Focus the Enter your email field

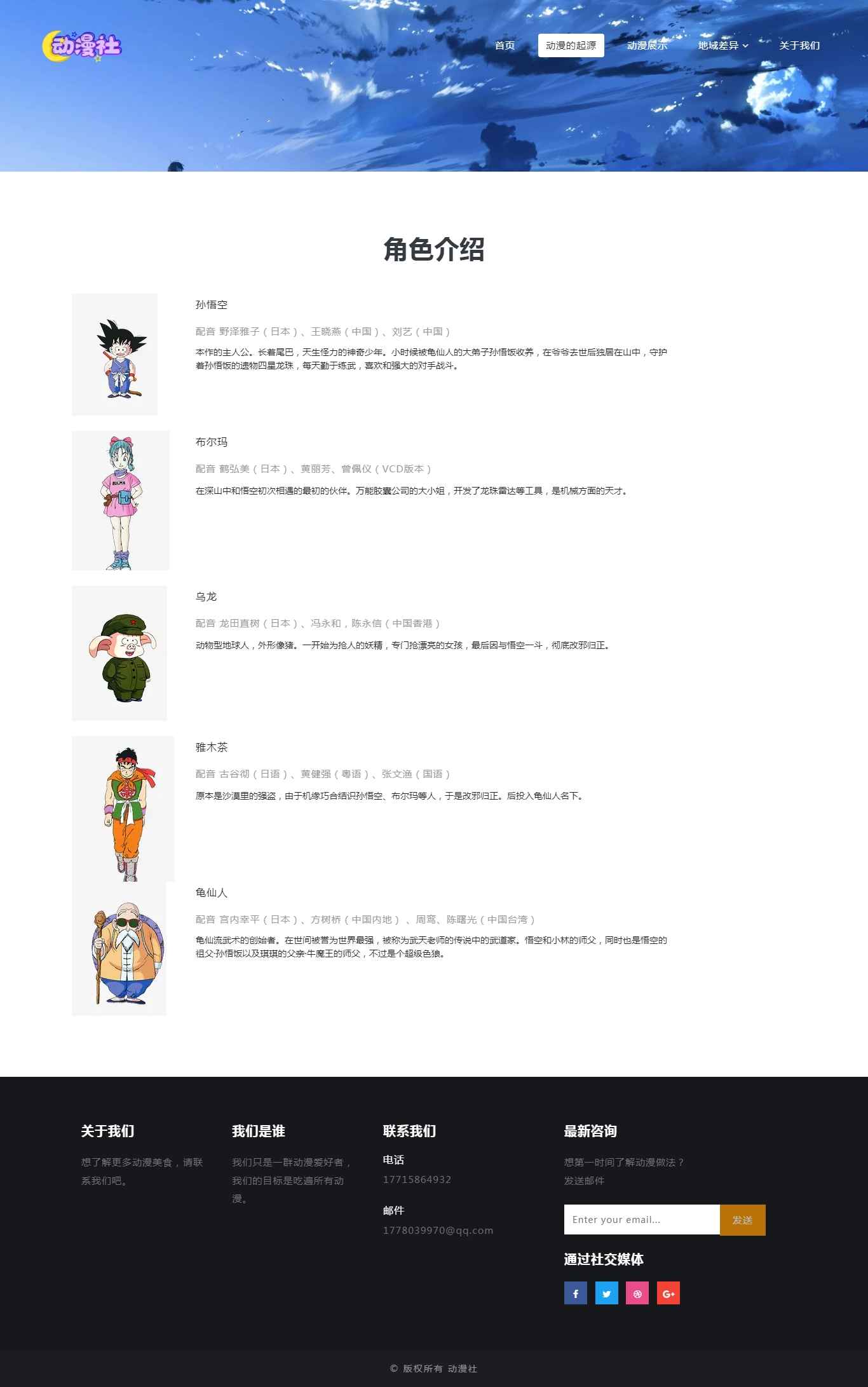[641, 1219]
